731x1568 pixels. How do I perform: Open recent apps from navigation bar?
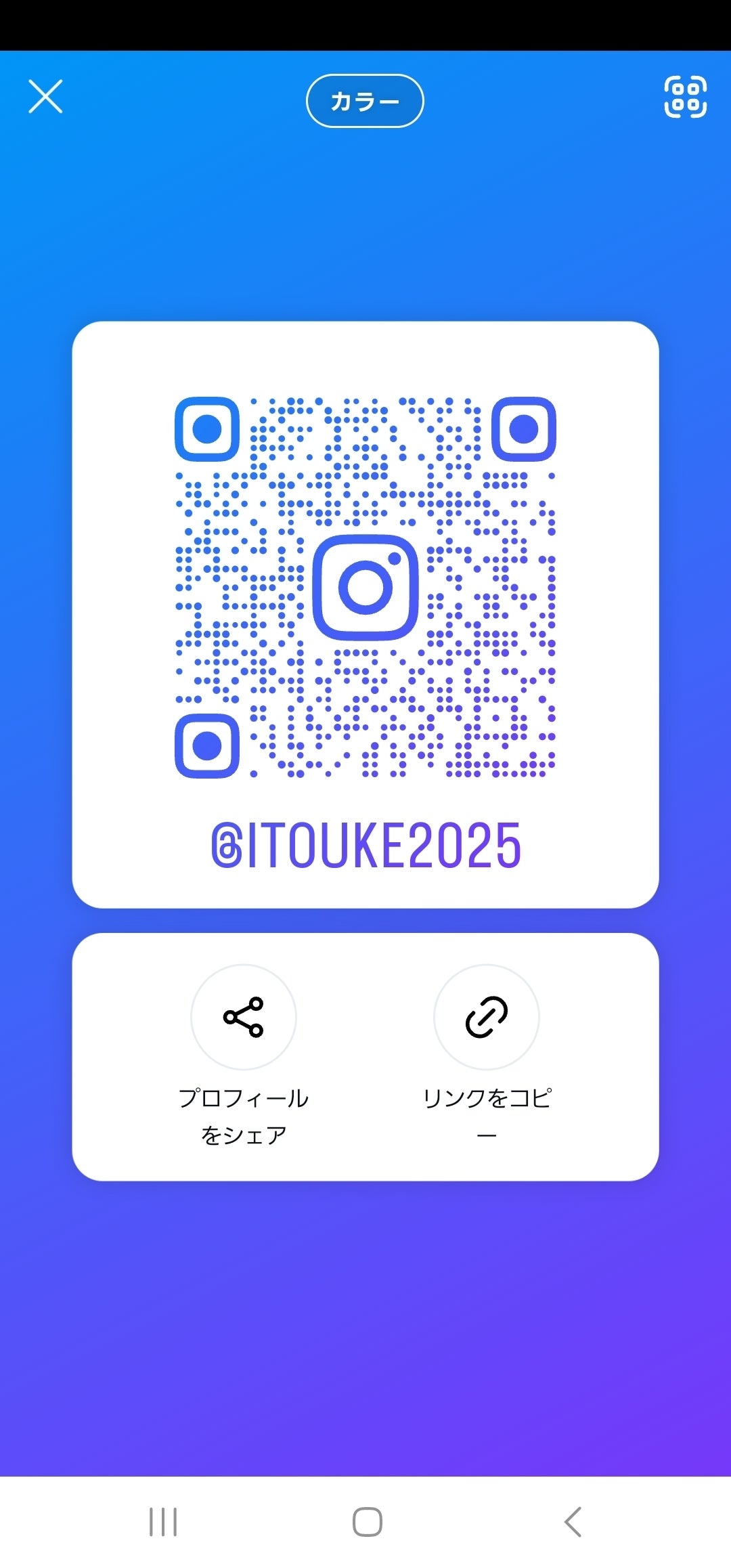click(x=163, y=1522)
